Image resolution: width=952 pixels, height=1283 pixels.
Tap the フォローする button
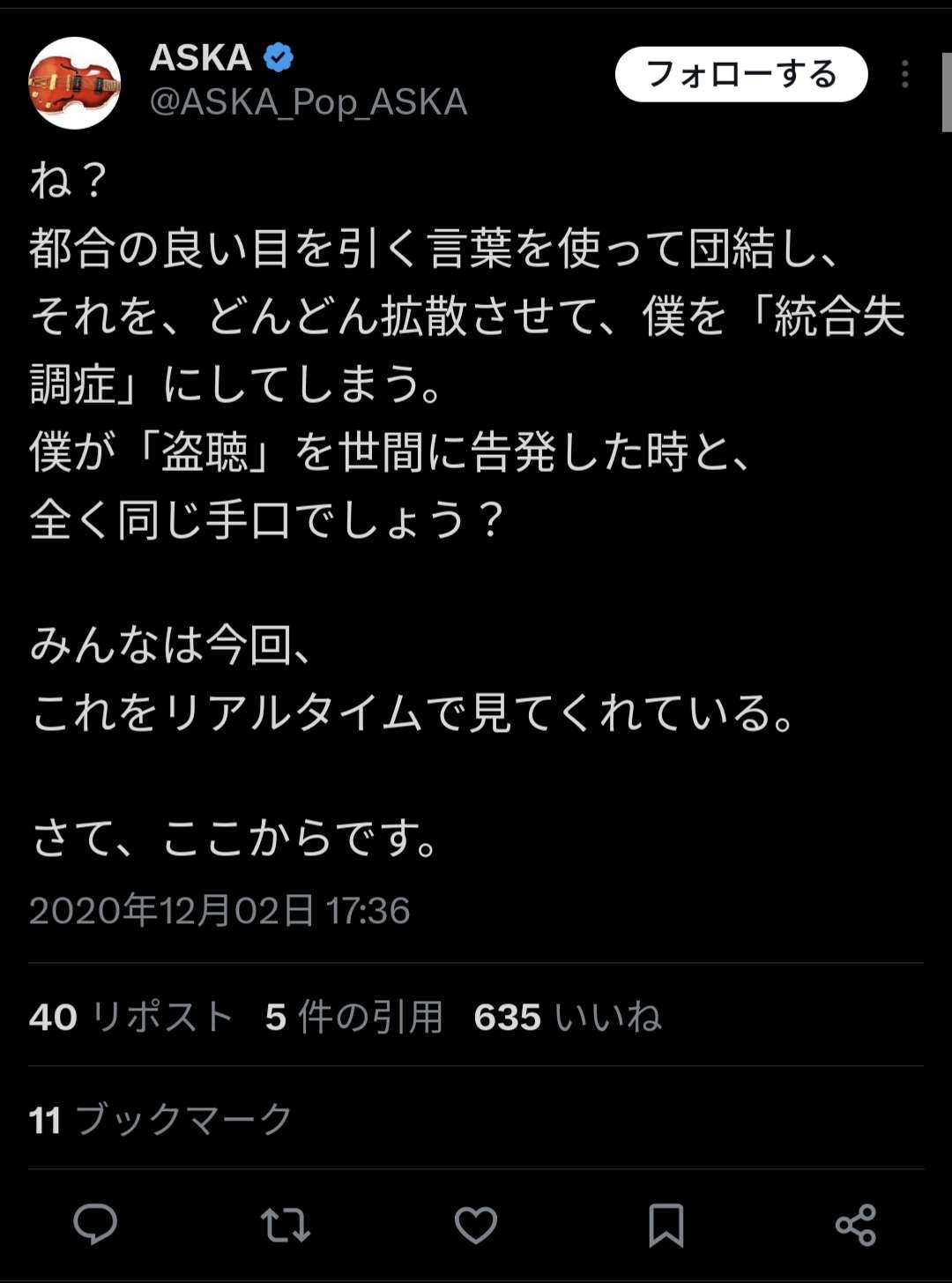click(740, 75)
